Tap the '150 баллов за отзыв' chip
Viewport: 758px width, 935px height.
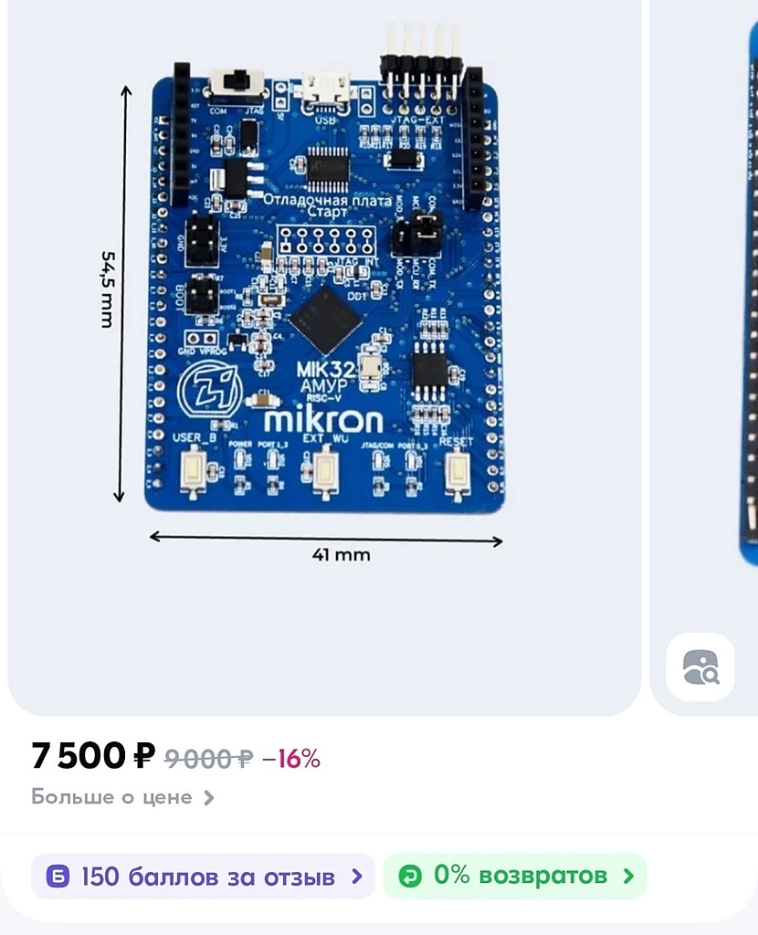coord(202,876)
